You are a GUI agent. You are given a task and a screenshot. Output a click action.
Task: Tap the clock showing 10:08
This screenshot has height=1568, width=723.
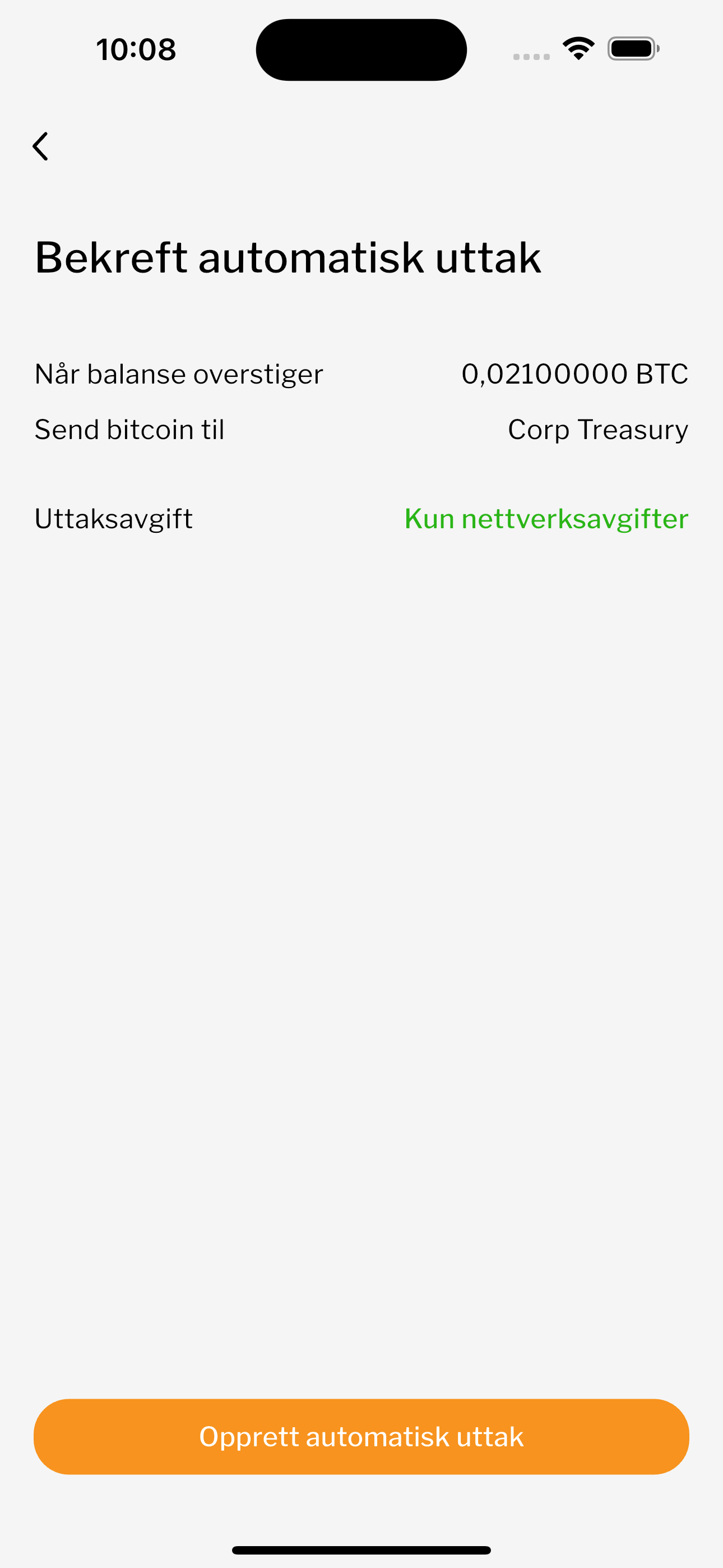pyautogui.click(x=136, y=49)
